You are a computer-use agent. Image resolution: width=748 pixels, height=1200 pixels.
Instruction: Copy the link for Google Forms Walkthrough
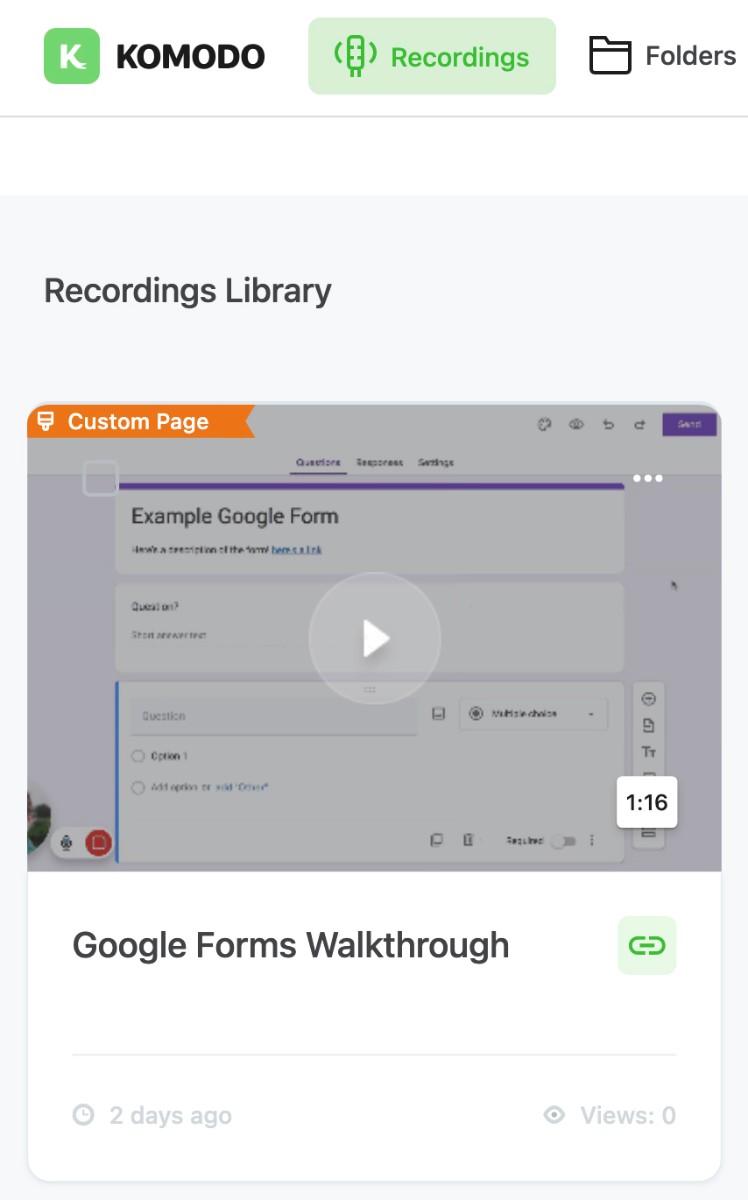click(647, 945)
